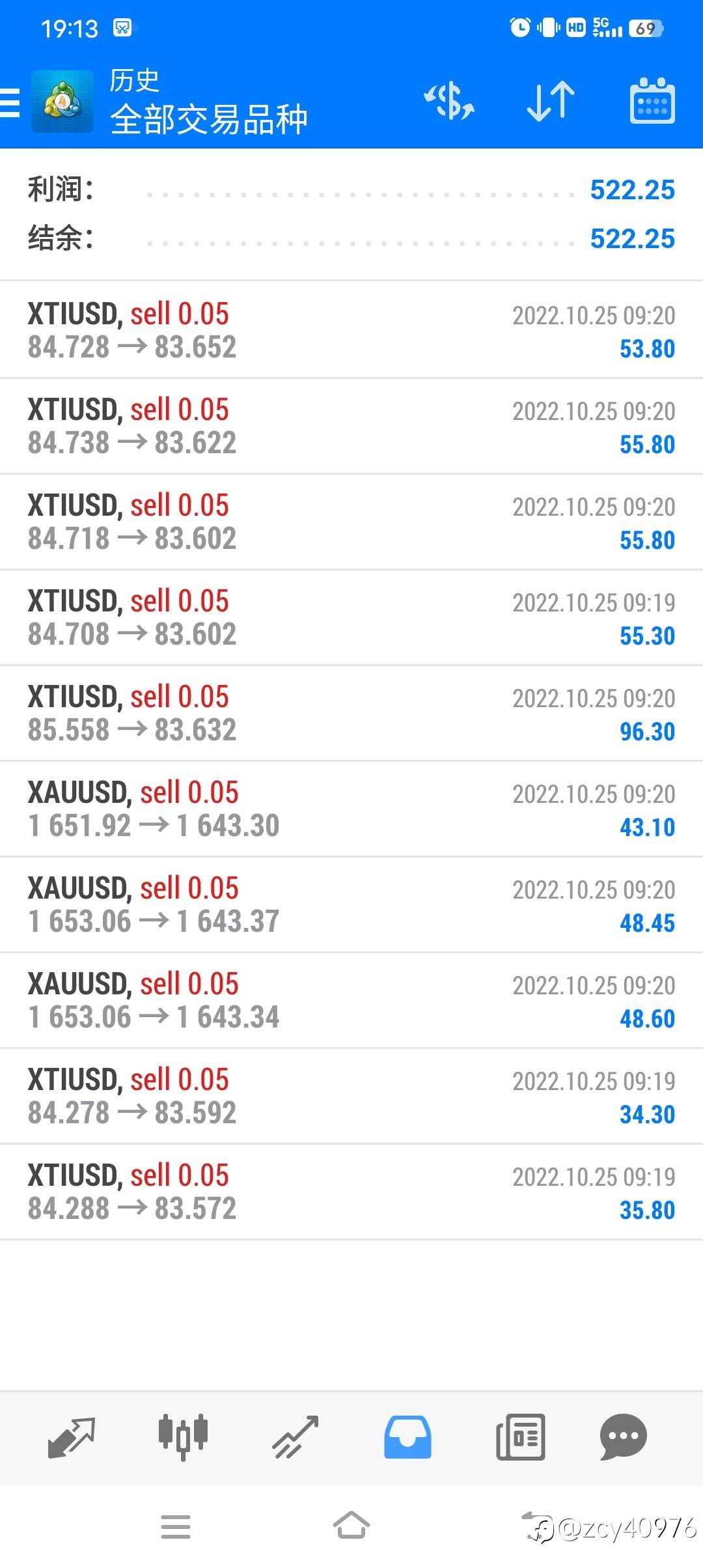Switch to the candlestick Chart tab

(183, 1437)
